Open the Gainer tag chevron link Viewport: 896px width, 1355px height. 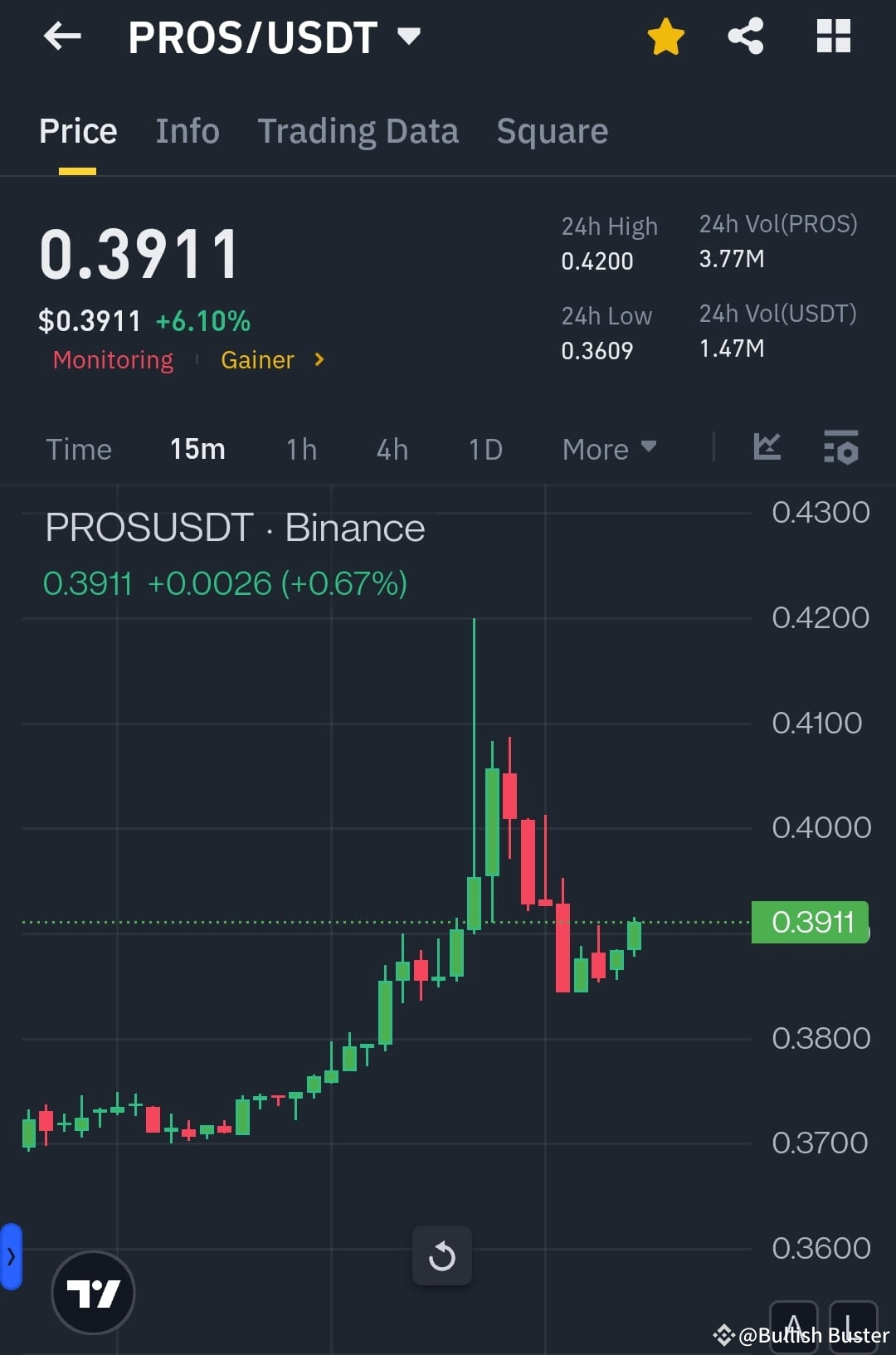[318, 360]
